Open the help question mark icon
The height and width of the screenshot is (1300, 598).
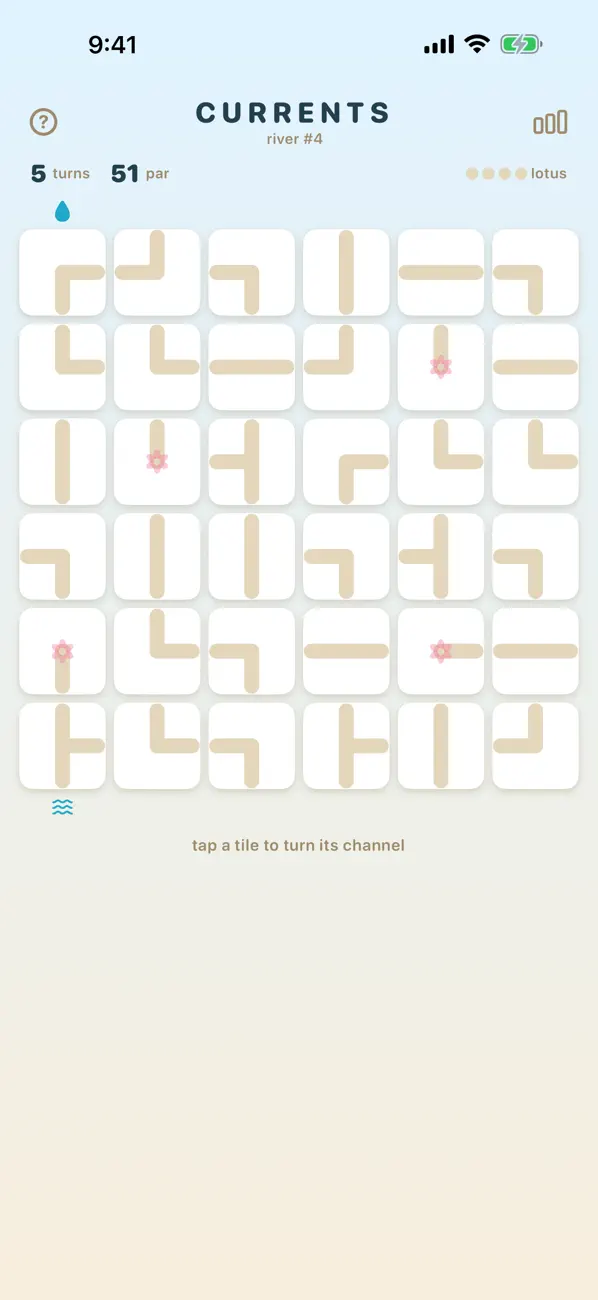point(43,122)
